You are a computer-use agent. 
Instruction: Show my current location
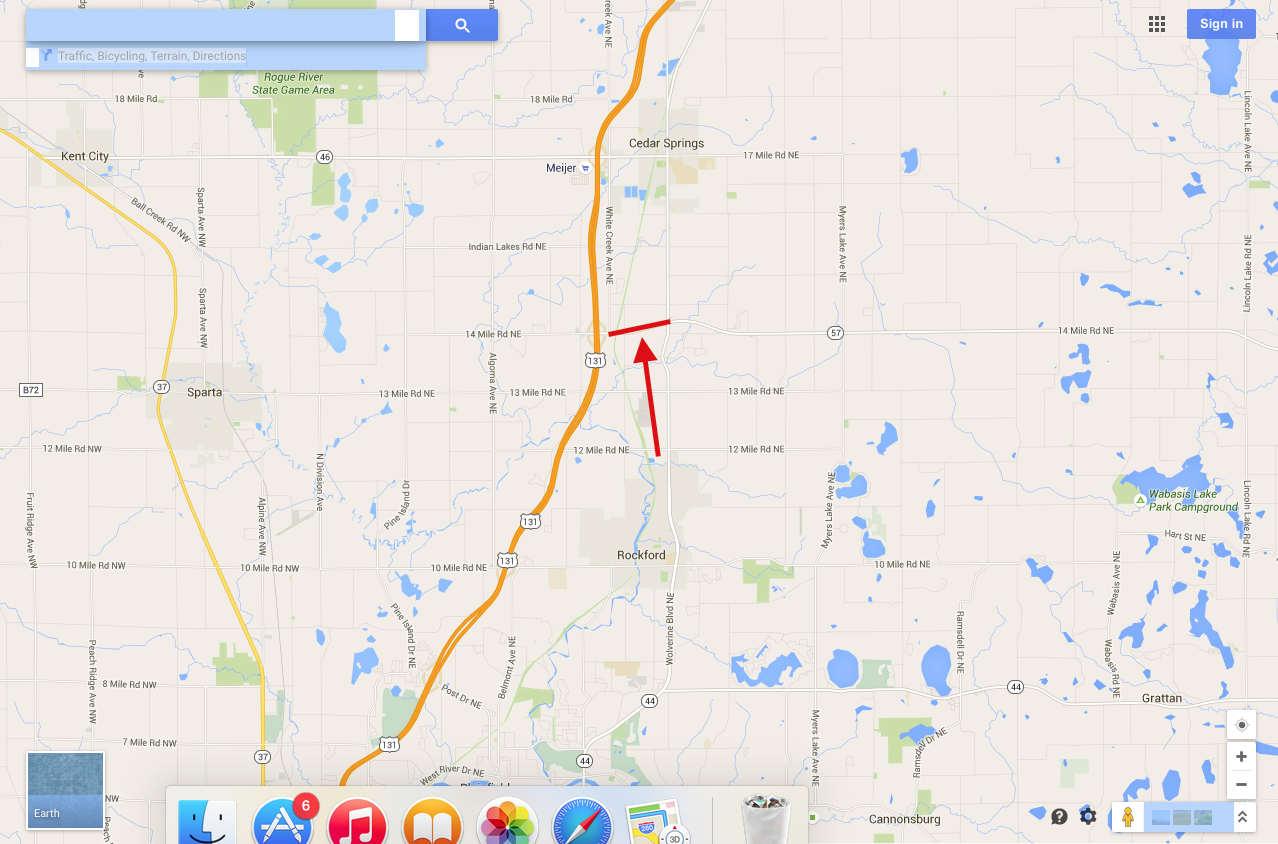coord(1241,725)
